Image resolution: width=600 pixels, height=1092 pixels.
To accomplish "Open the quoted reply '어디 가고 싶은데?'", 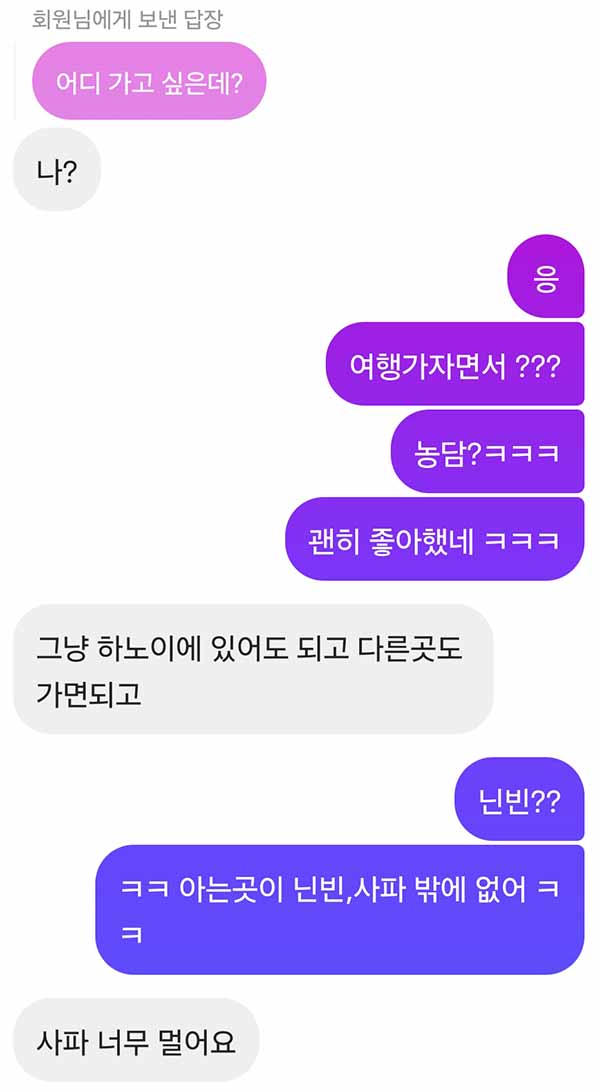I will pyautogui.click(x=149, y=81).
